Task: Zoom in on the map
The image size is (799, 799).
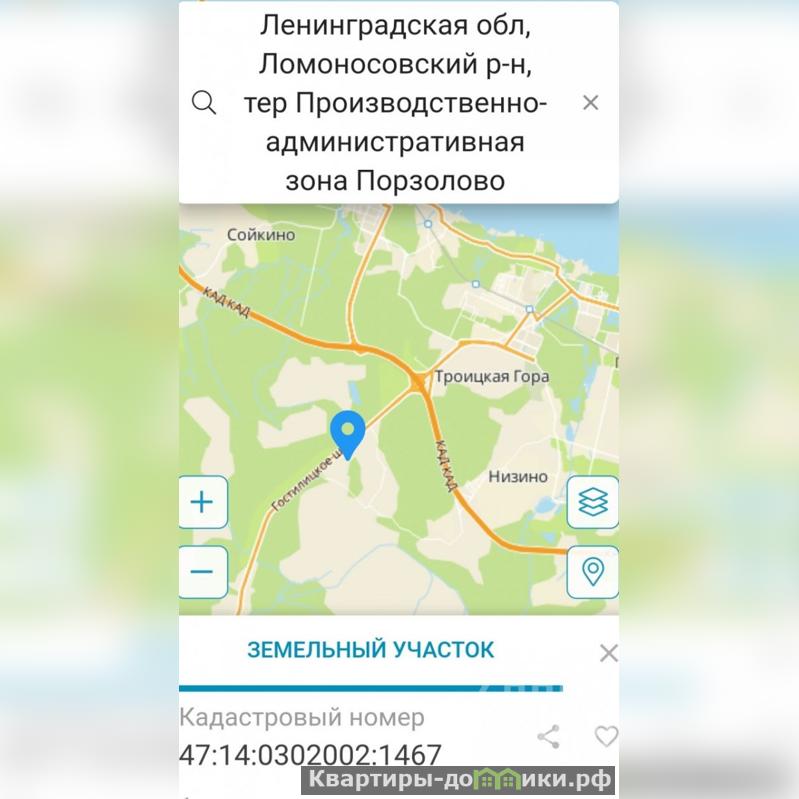Action: click(x=203, y=502)
